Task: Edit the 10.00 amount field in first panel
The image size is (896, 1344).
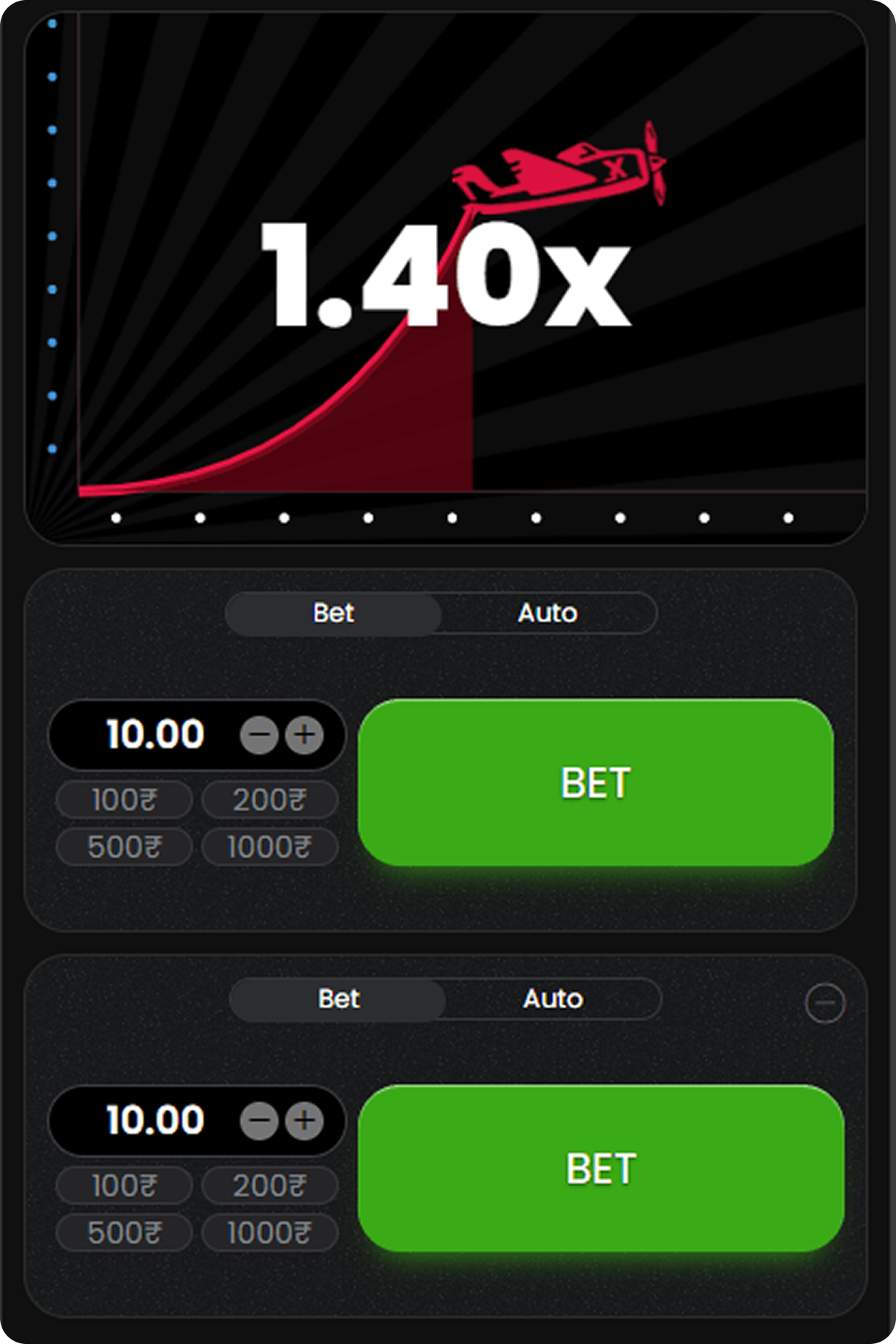Action: click(154, 735)
